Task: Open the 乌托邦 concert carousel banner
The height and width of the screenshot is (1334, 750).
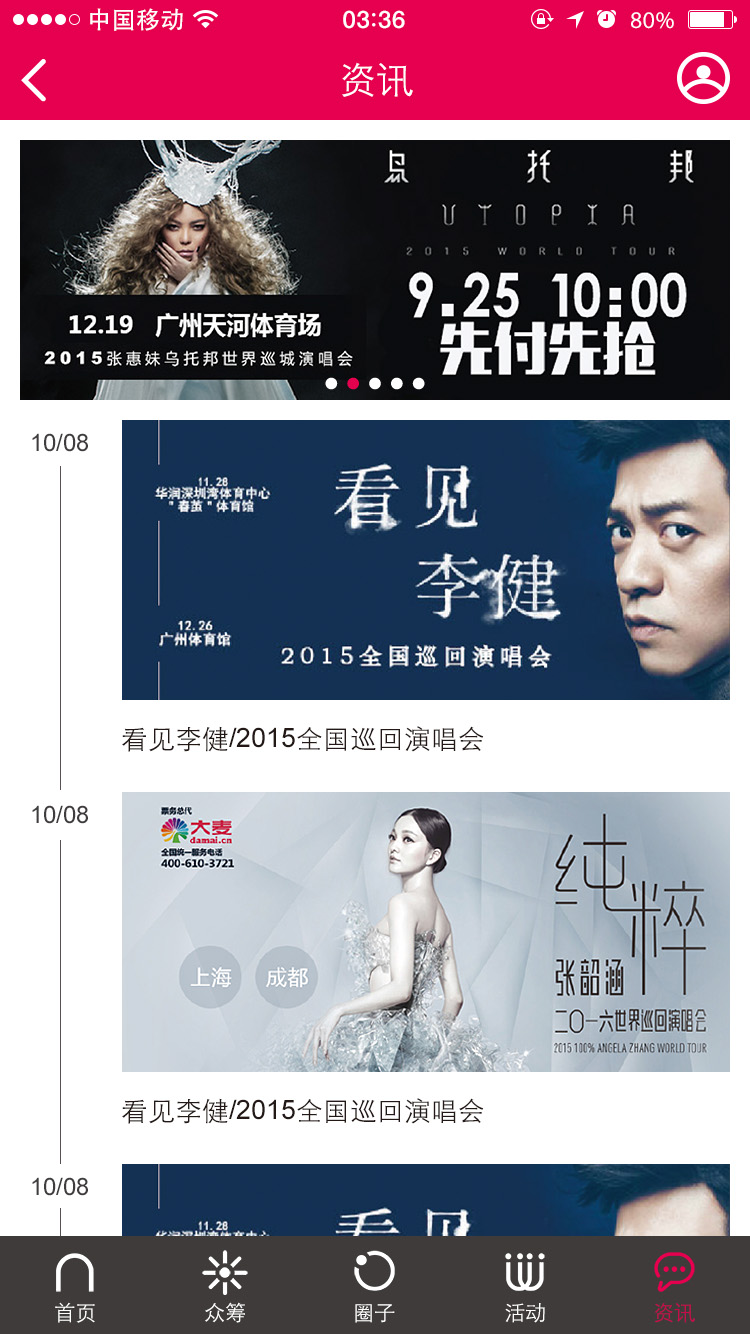Action: (375, 269)
